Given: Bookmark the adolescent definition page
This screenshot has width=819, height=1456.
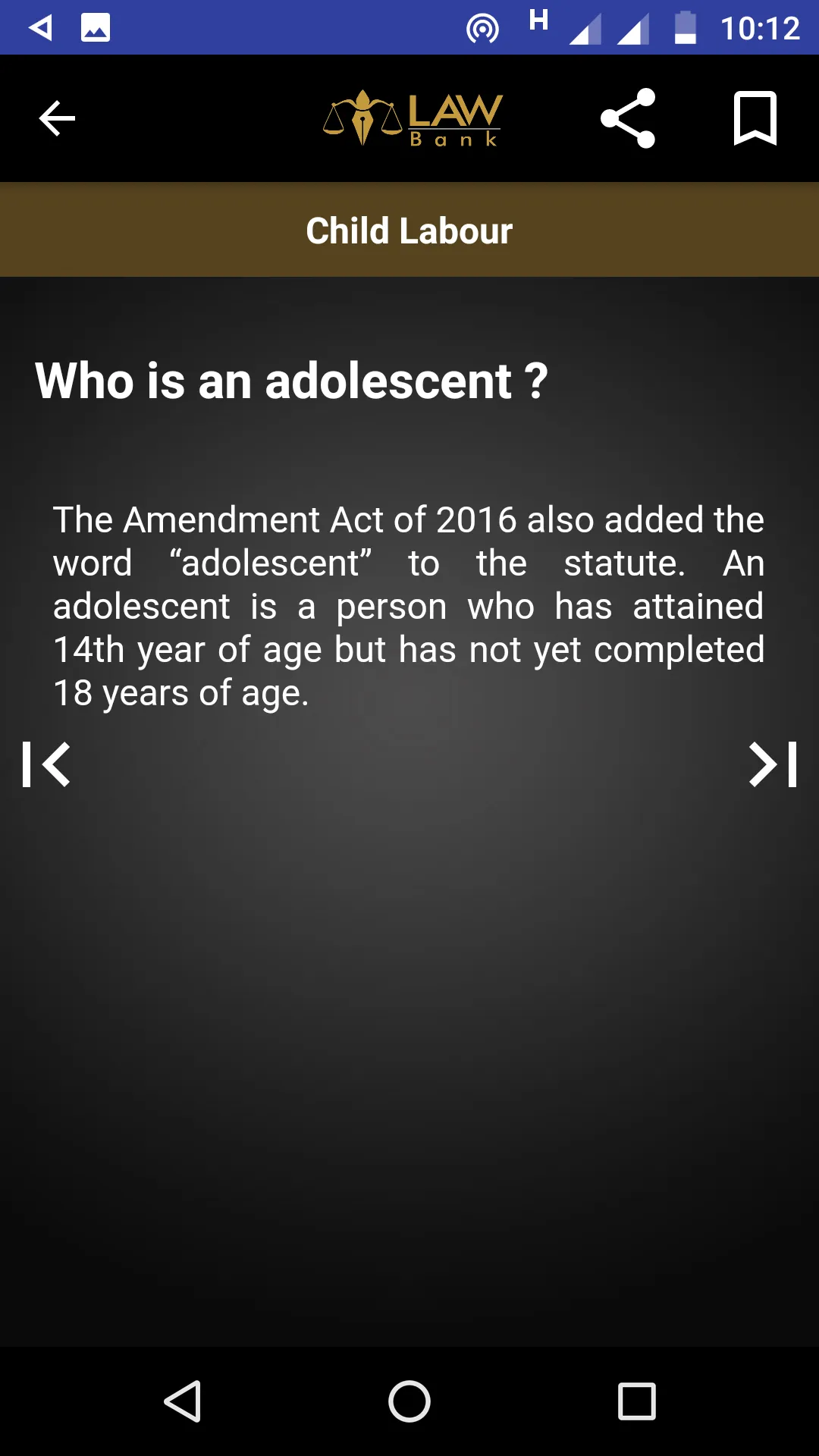Looking at the screenshot, I should coord(755,118).
